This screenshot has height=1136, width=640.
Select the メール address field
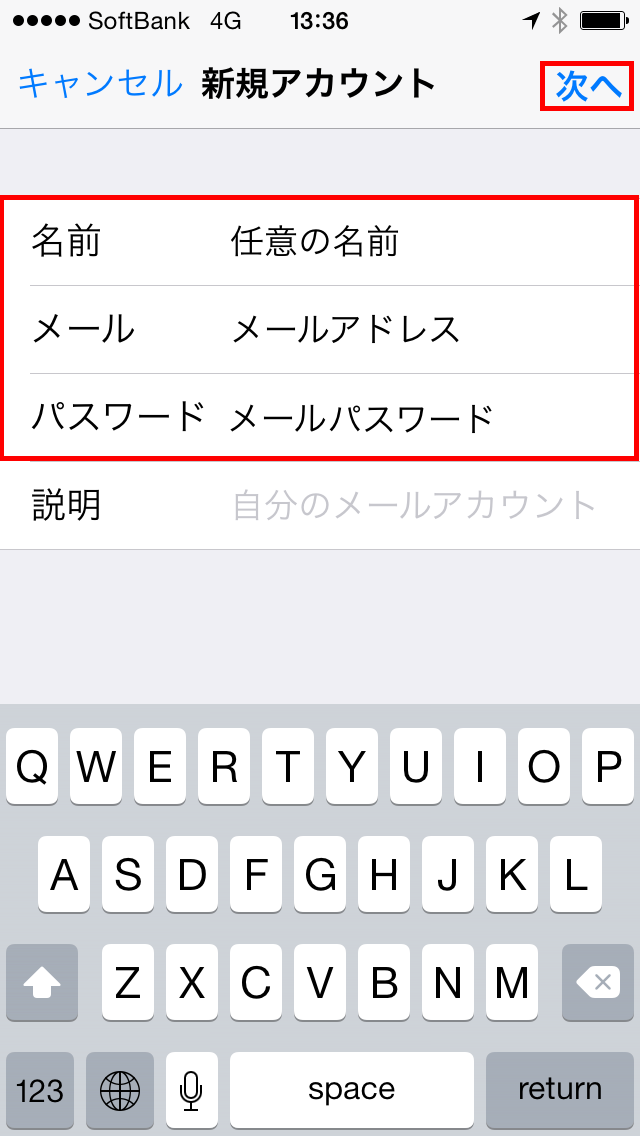(x=320, y=330)
